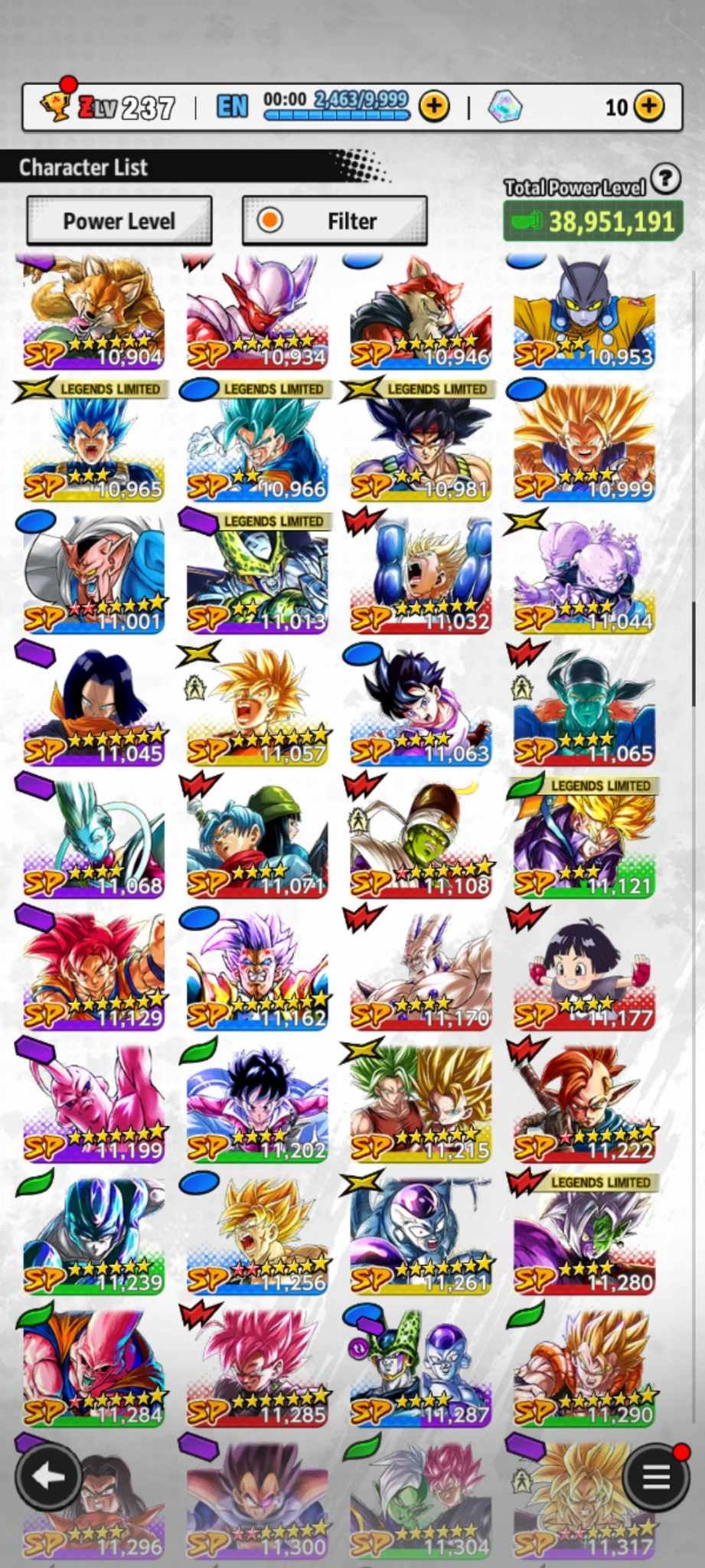
Task: Choose character with power 11,001
Action: (93, 576)
